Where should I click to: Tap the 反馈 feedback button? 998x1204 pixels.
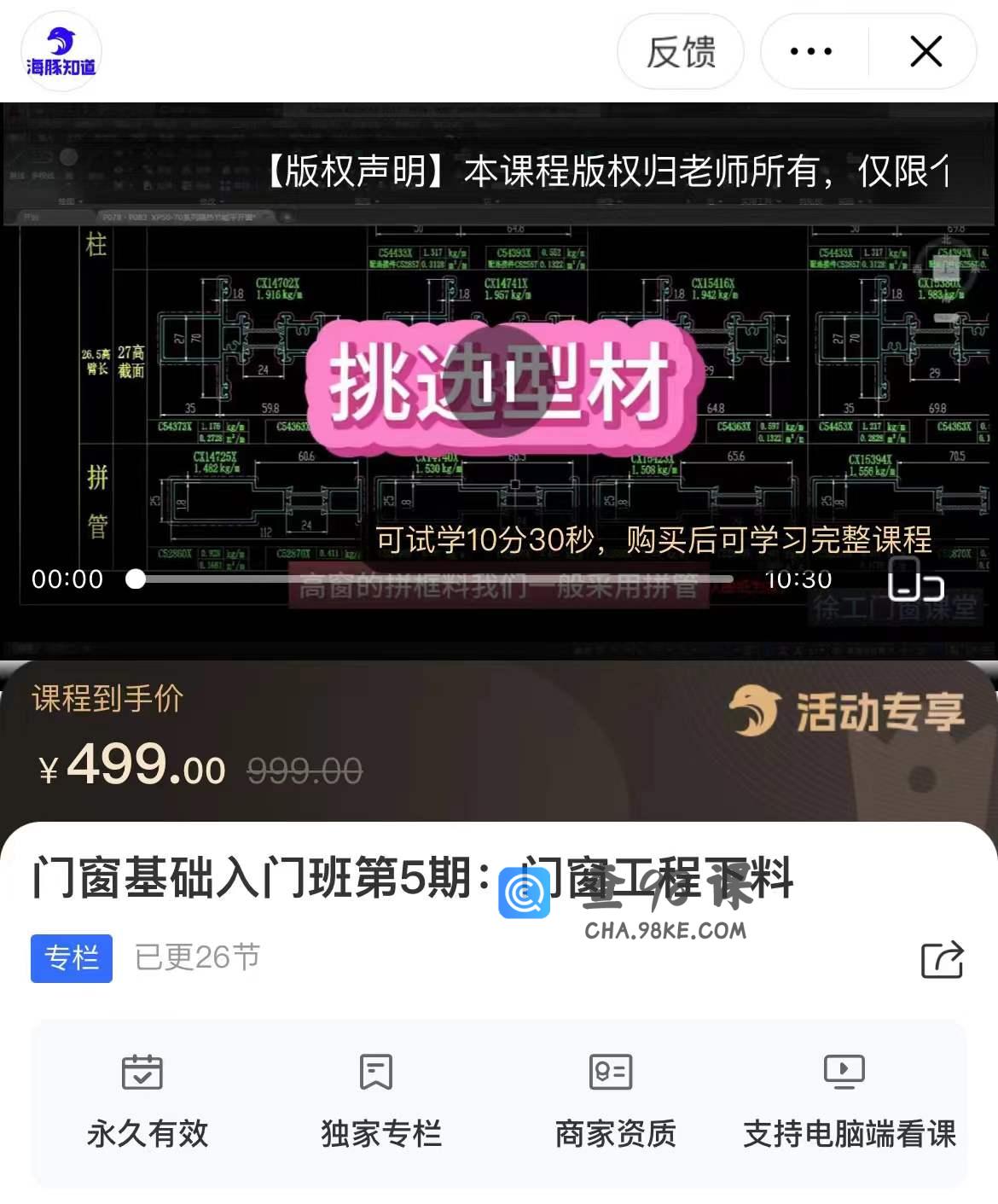[x=680, y=52]
